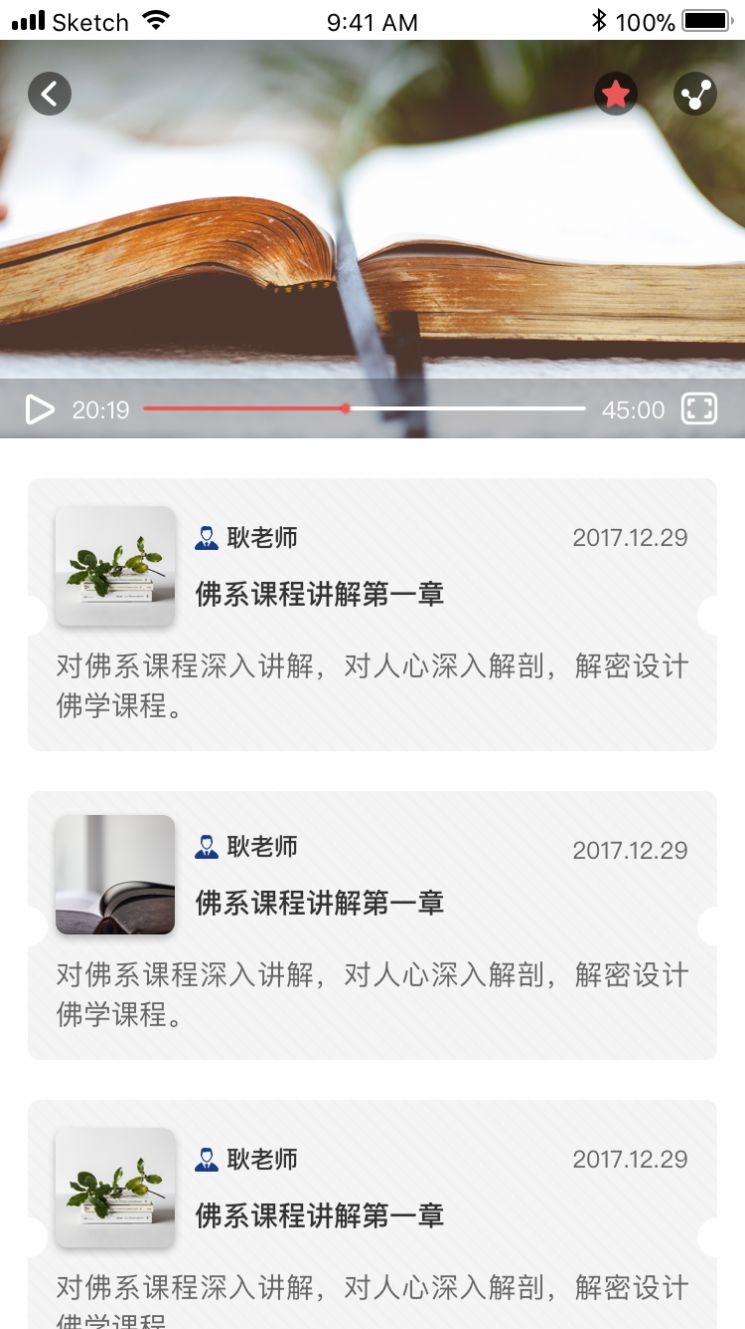Go back using the arrow icon
The height and width of the screenshot is (1329, 745).
click(x=49, y=94)
